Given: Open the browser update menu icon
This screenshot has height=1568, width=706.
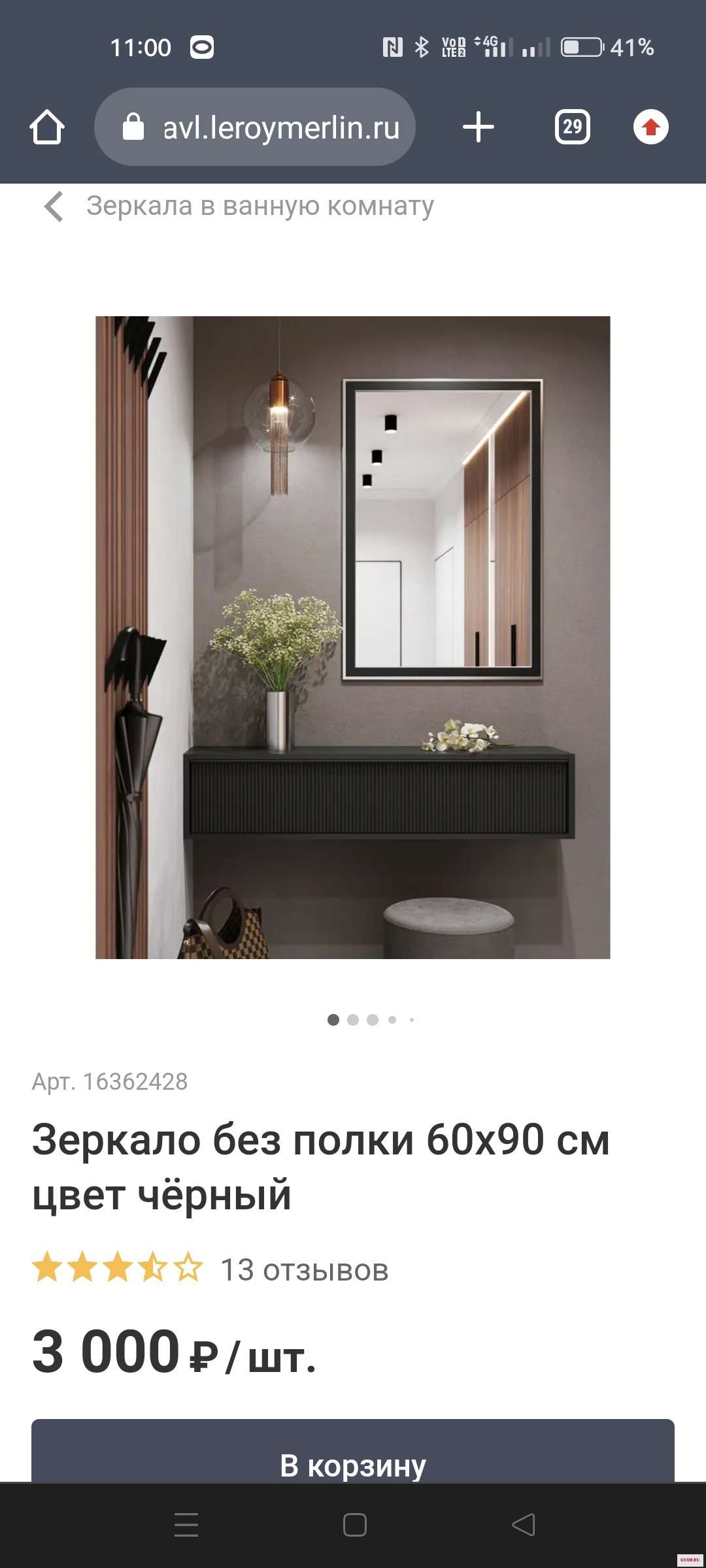Looking at the screenshot, I should click(x=650, y=127).
